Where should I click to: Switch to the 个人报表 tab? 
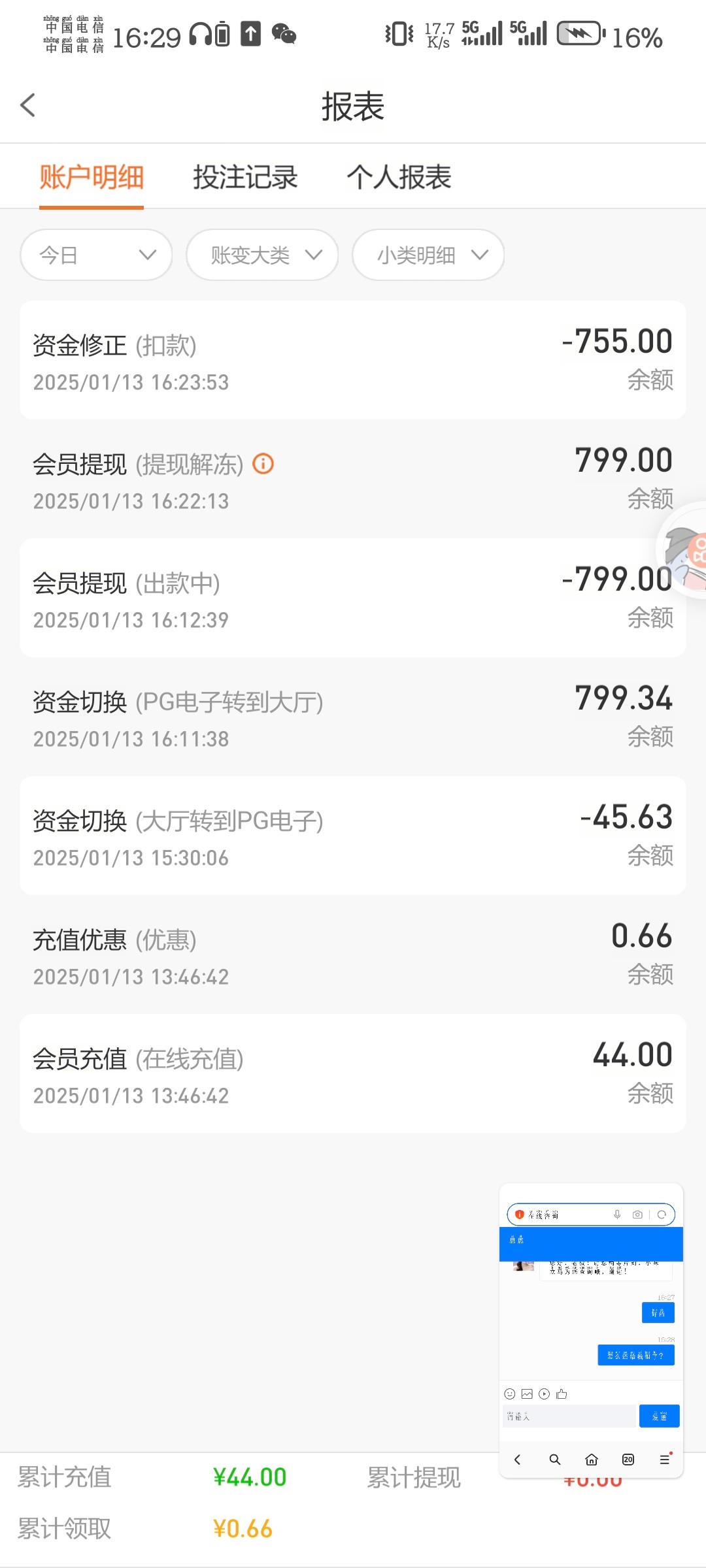point(399,177)
